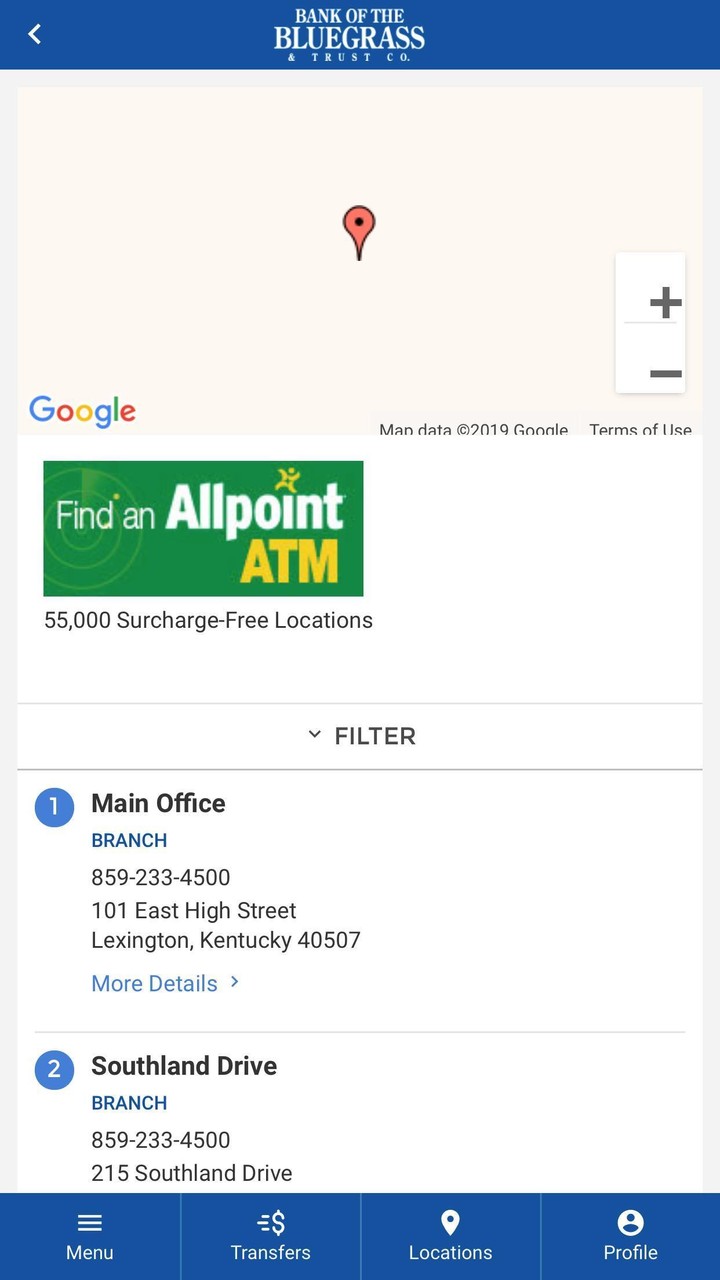The width and height of the screenshot is (720, 1280).
Task: Zoom in on the map
Action: point(665,302)
